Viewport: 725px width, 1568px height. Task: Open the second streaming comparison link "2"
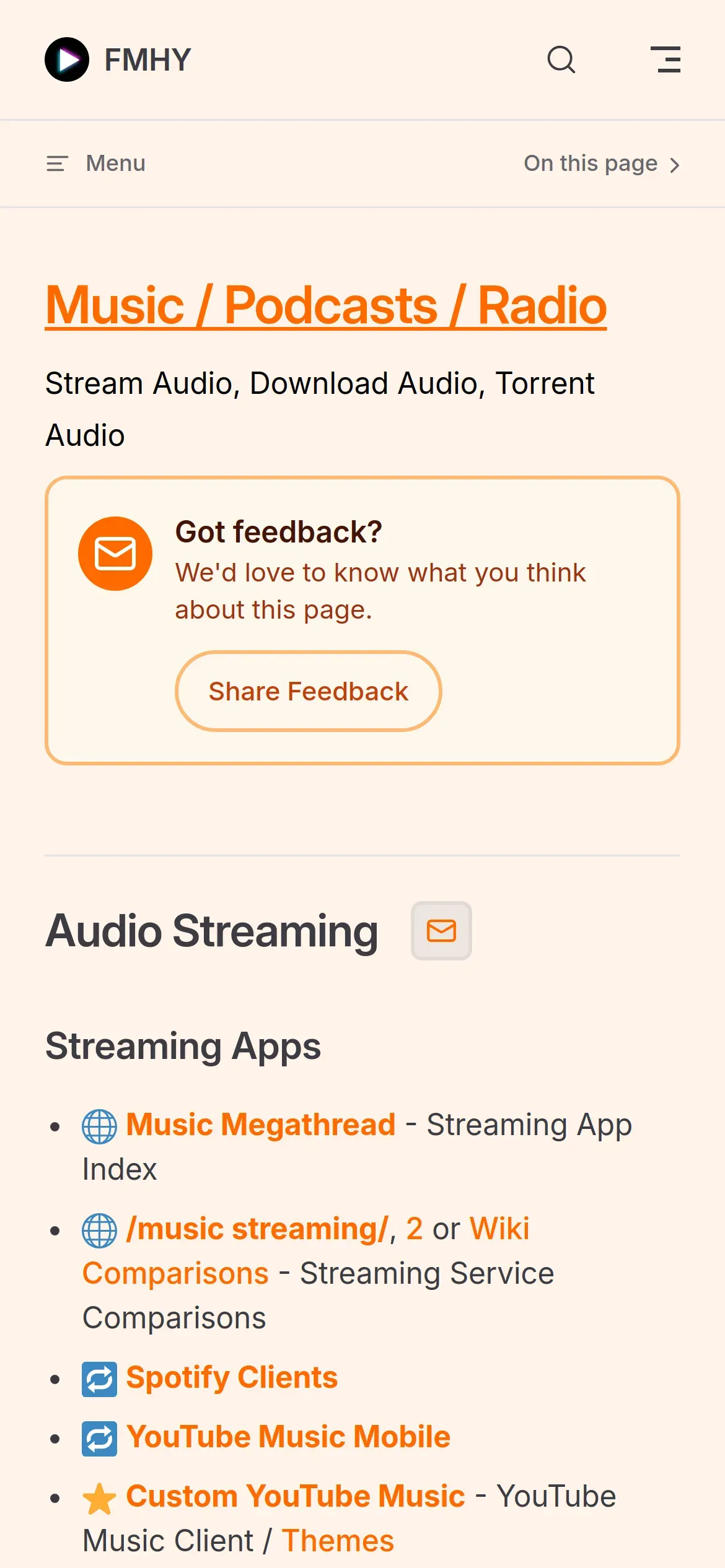pos(415,1229)
